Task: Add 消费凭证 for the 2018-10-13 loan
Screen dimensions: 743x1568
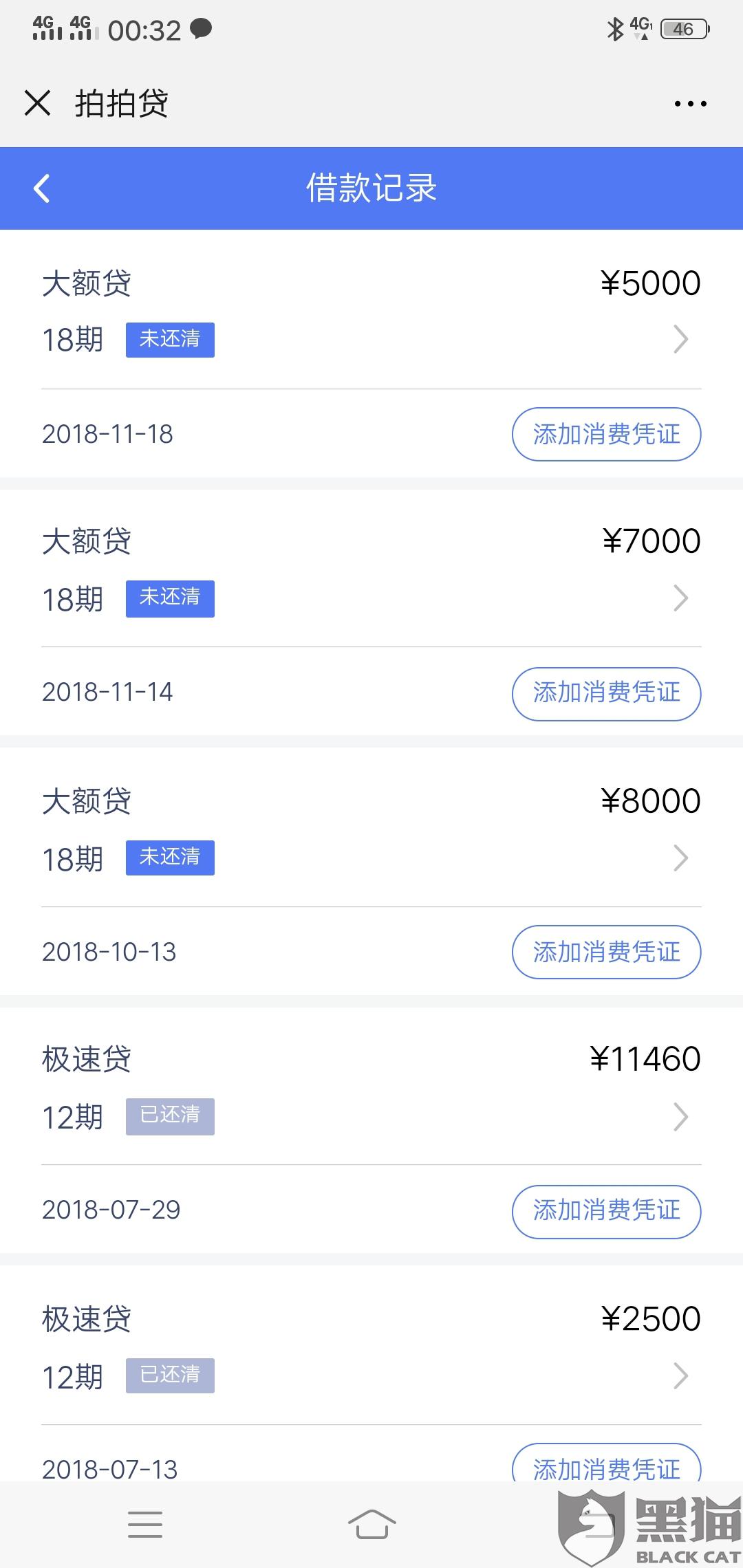Action: [x=606, y=952]
